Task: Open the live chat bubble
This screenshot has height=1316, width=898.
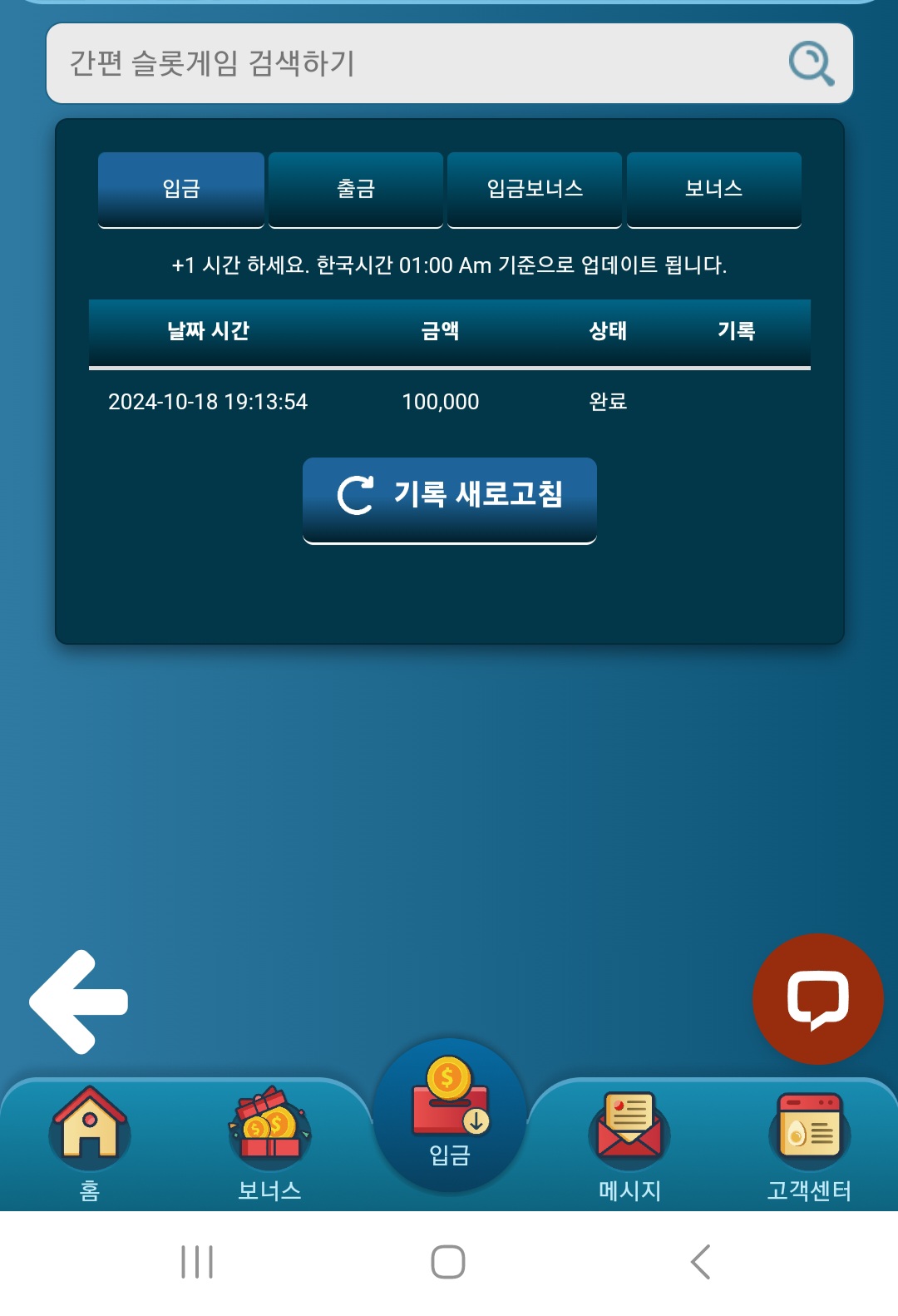Action: [817, 998]
